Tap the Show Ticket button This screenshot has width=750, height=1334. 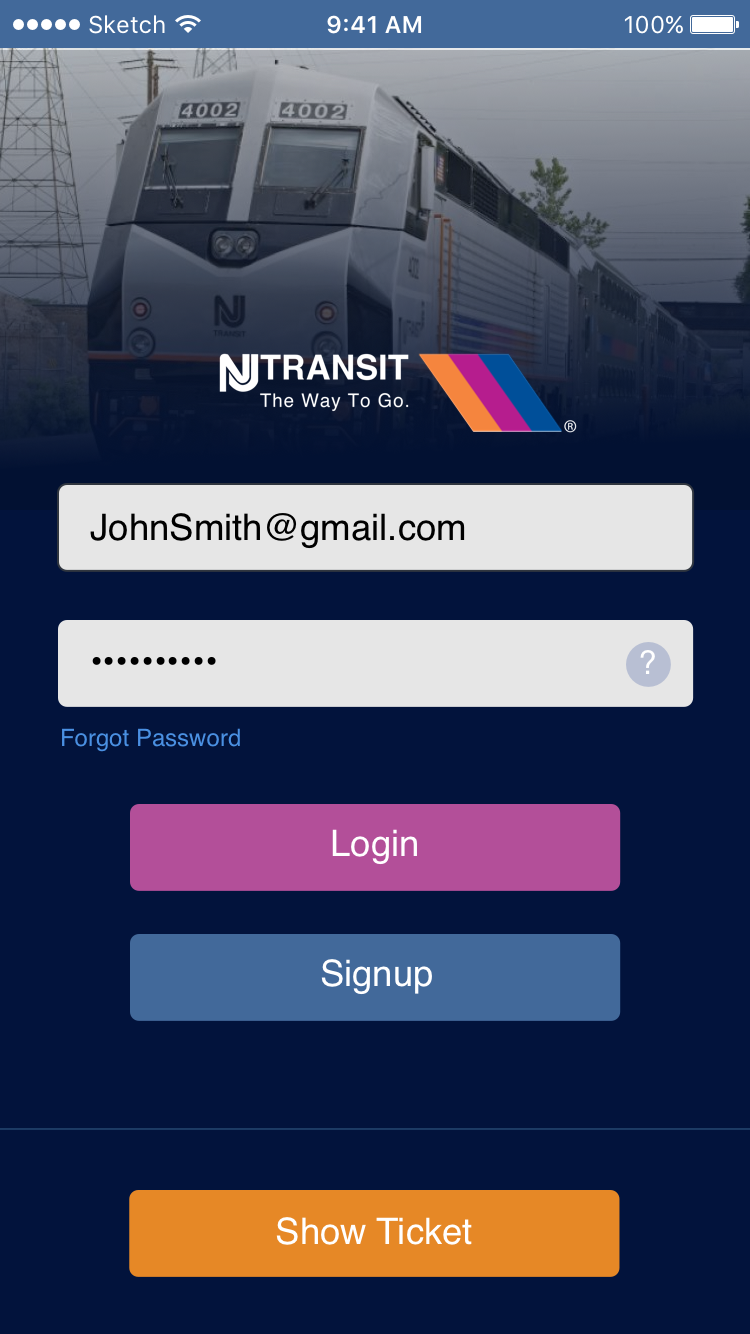coord(374,1233)
